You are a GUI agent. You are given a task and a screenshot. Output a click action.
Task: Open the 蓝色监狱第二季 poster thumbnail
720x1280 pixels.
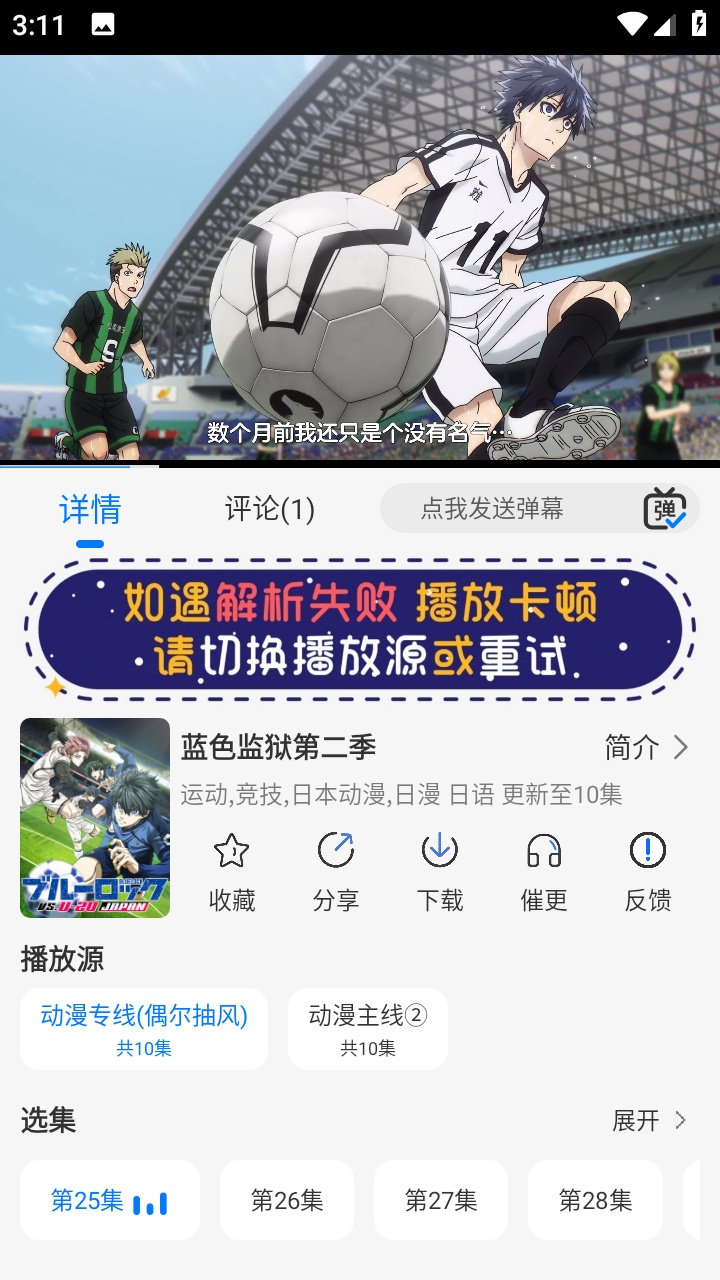tap(95, 817)
